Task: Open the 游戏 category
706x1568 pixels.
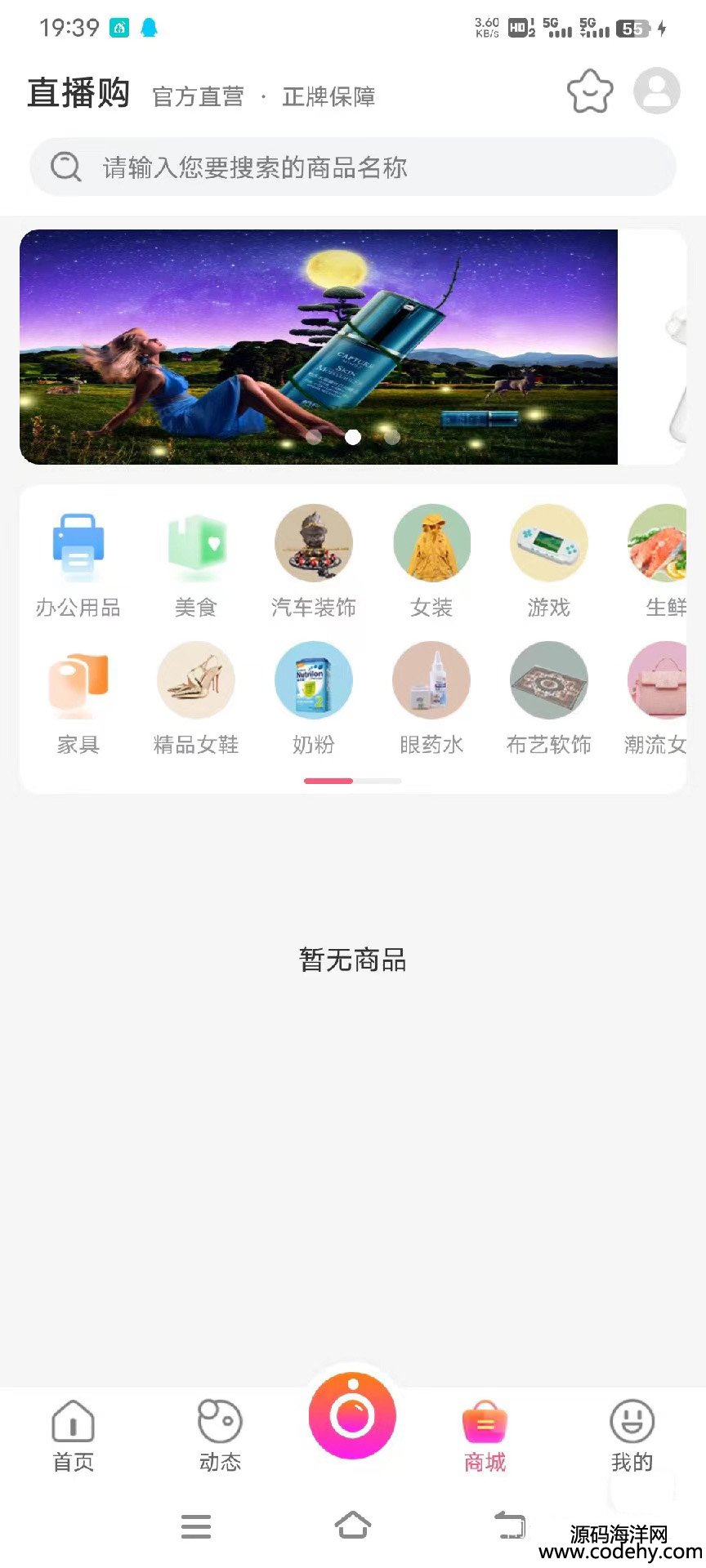Action: 549,564
